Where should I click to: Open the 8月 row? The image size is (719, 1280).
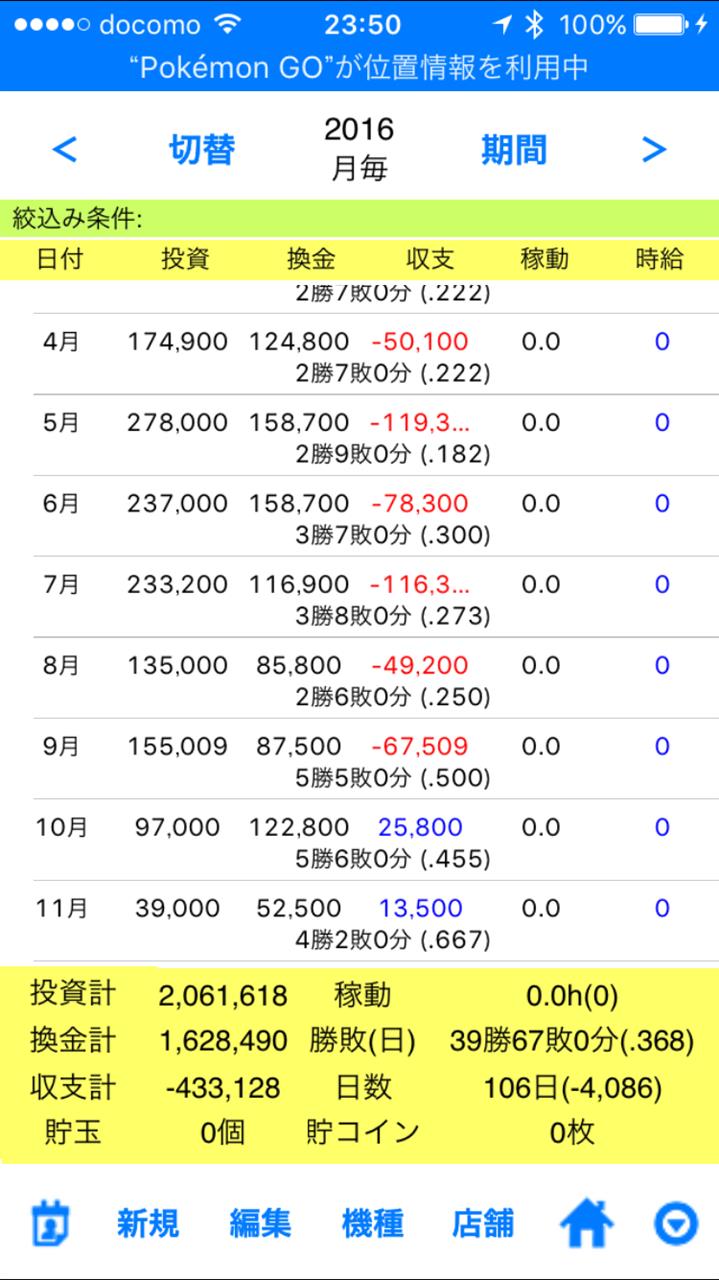(x=359, y=679)
